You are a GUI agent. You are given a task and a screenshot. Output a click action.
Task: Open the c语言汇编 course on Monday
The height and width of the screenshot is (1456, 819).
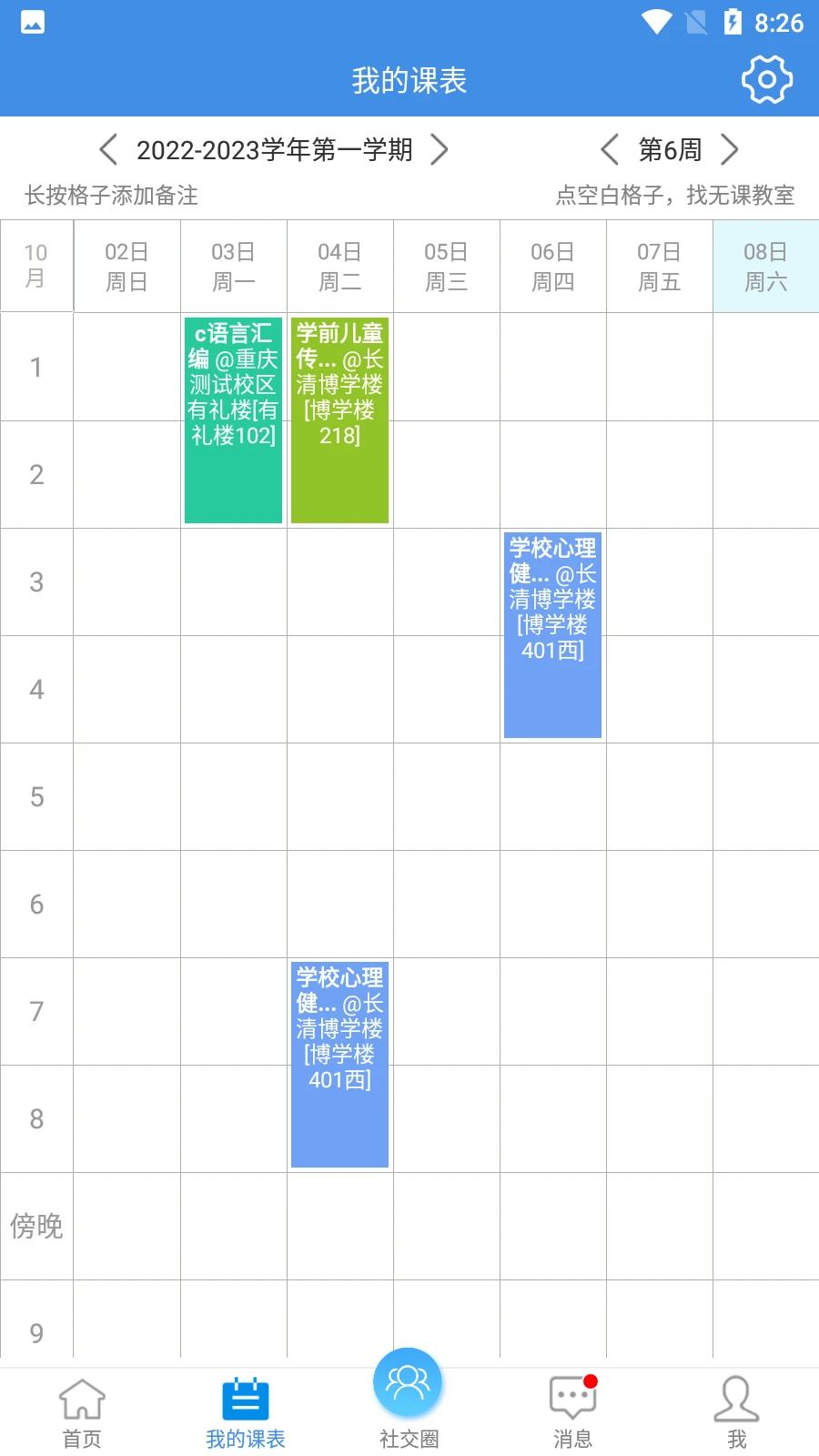(233, 420)
